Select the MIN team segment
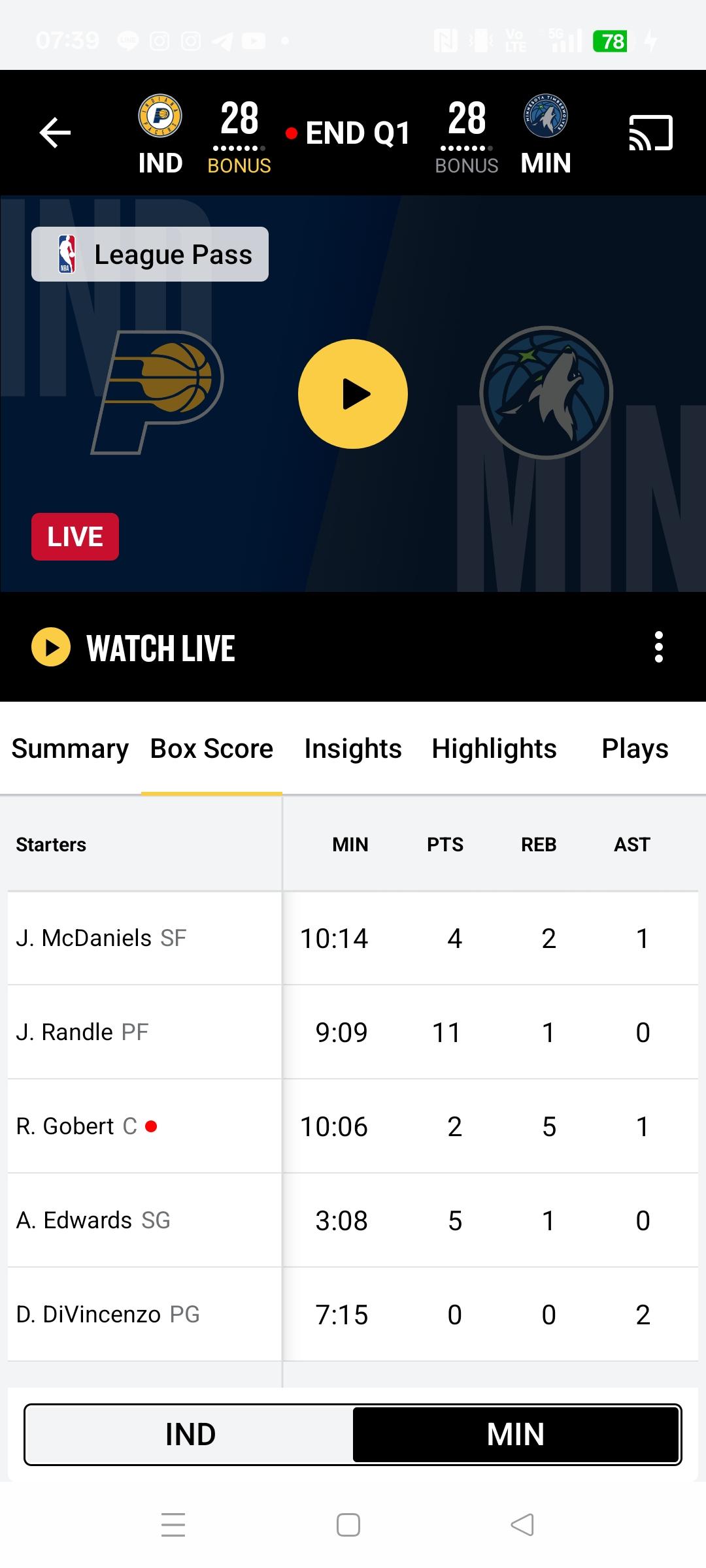This screenshot has height=1568, width=706. 515,1435
